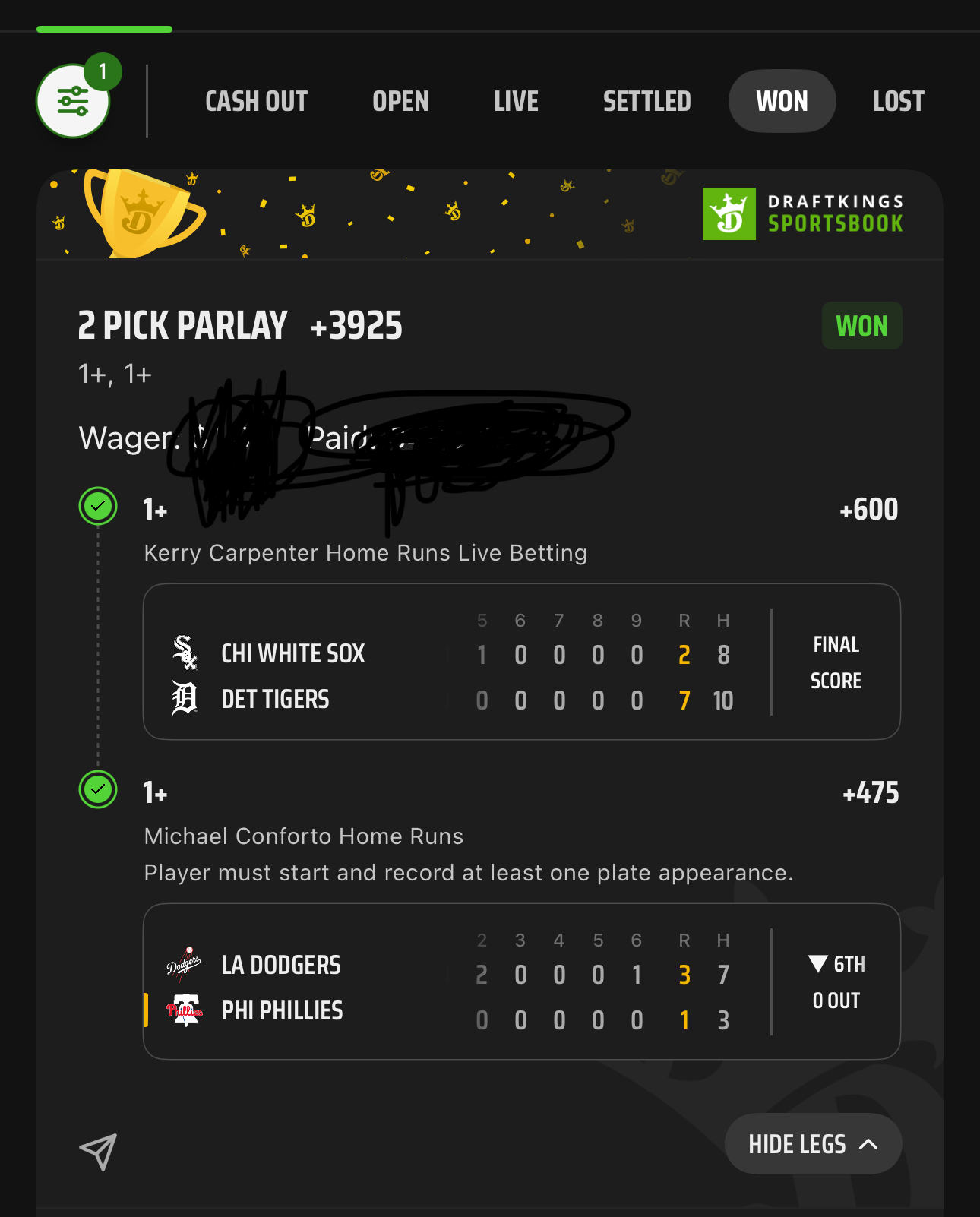Share this winning parlay bet slip

click(x=98, y=1152)
